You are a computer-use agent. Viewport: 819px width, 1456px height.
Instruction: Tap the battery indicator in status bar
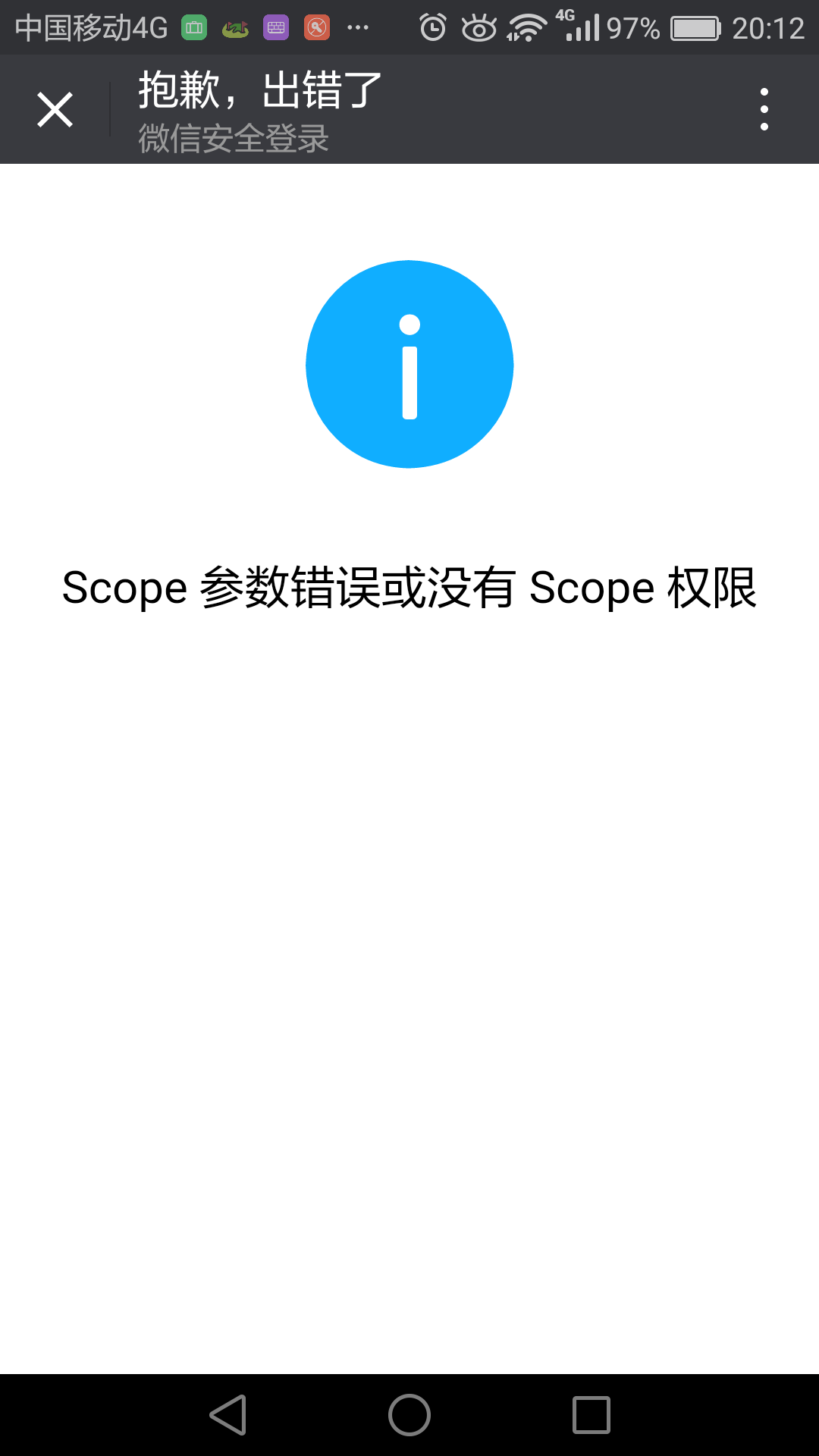tap(694, 27)
